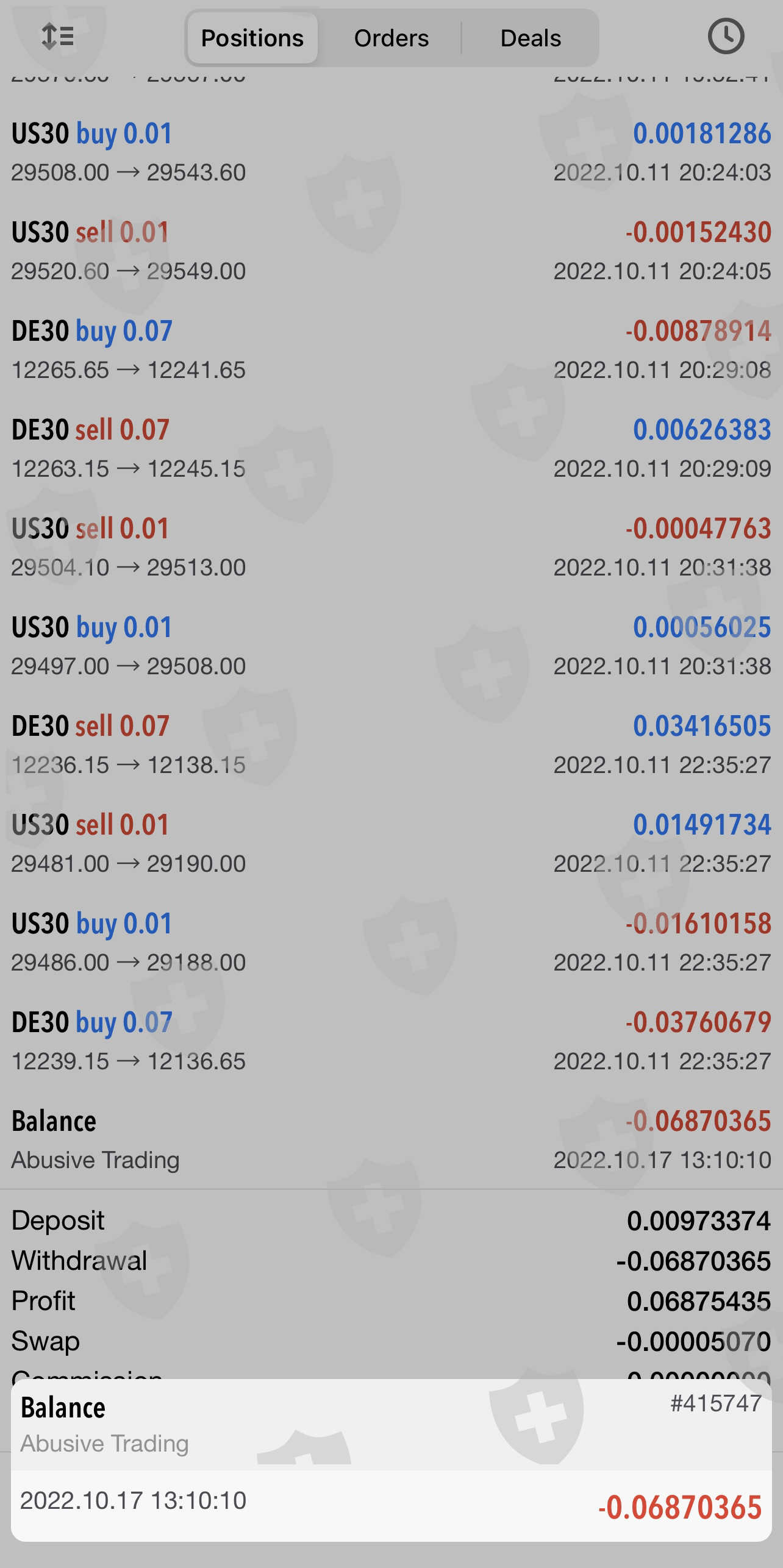Open US30 buy position closed at 29188.00
The width and height of the screenshot is (783, 1568).
(x=390, y=943)
